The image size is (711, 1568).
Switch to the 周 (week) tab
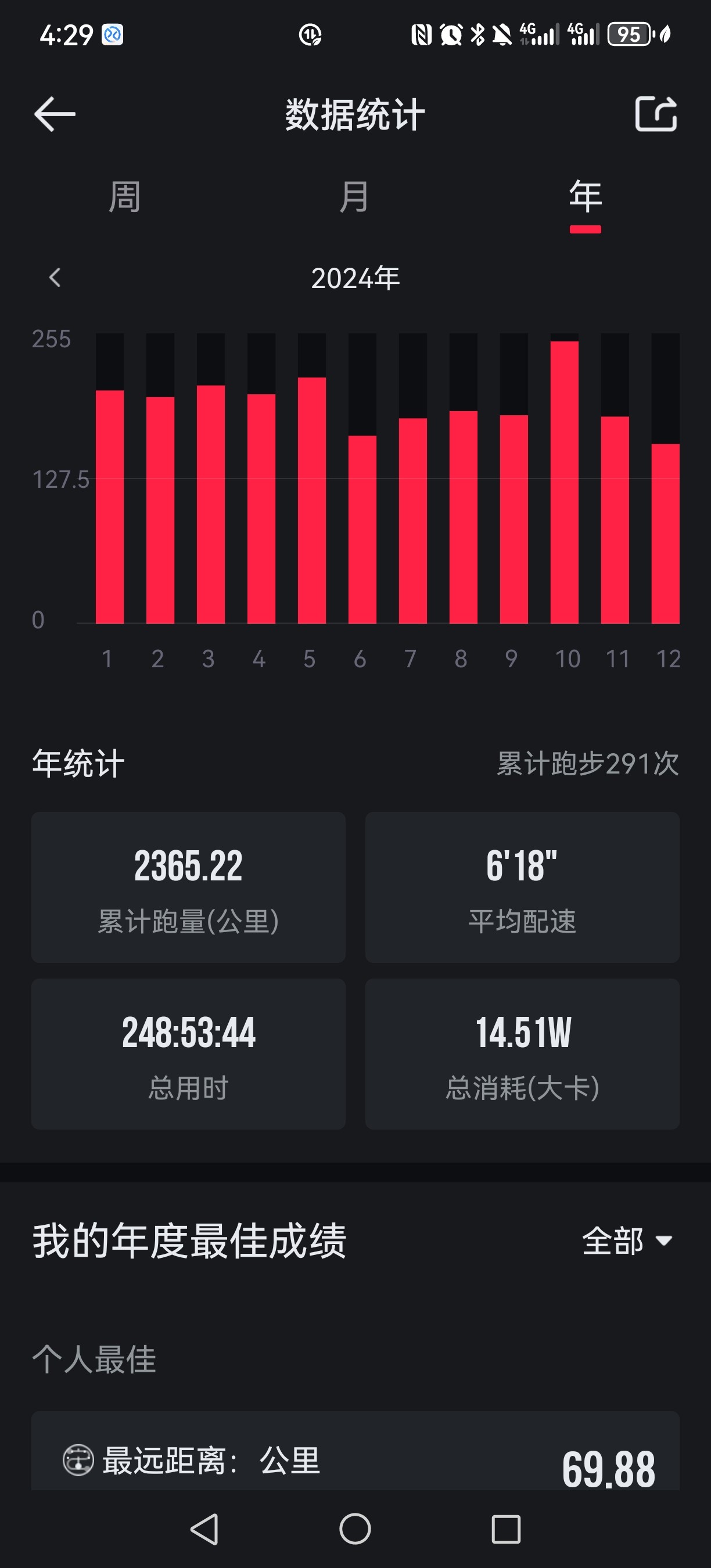click(x=124, y=197)
